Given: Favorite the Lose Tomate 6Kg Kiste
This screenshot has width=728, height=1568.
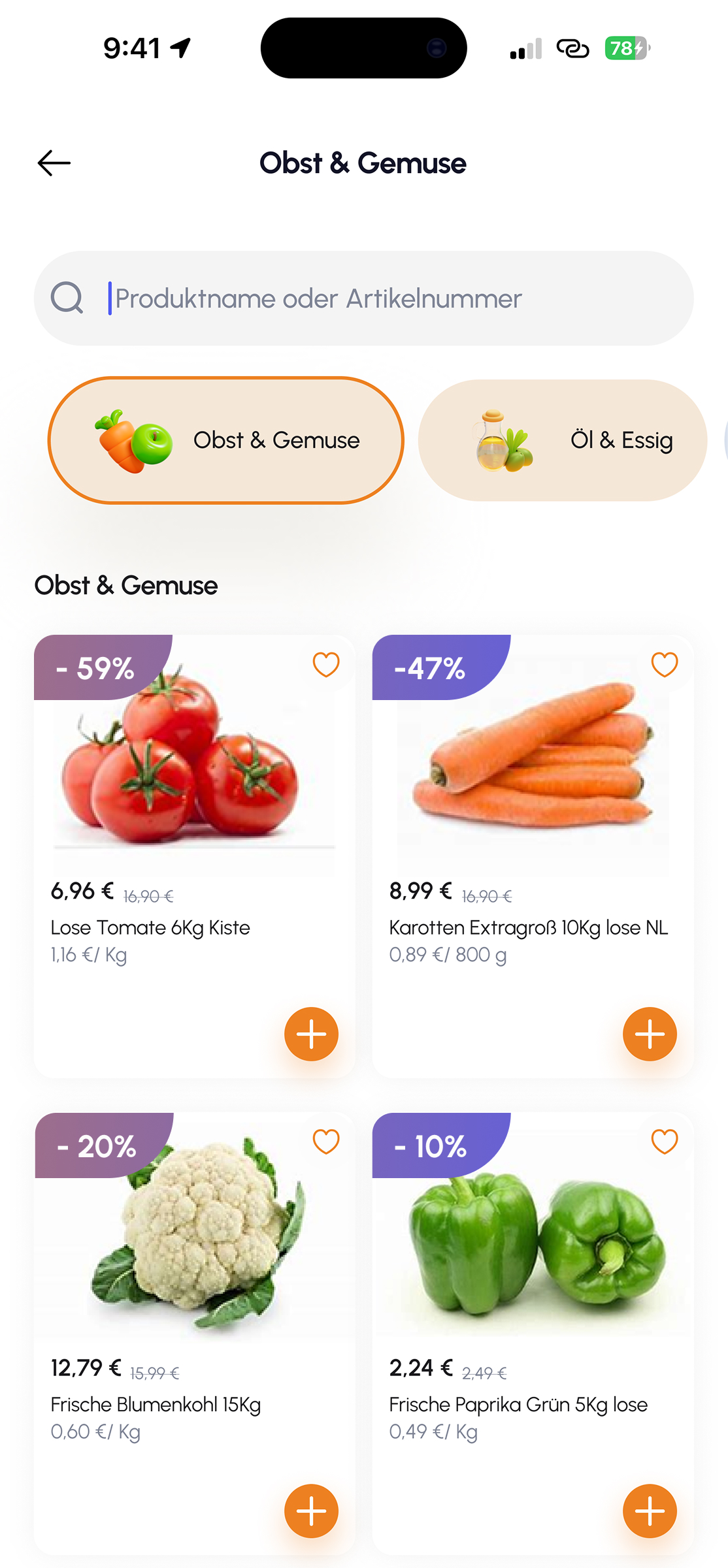Looking at the screenshot, I should click(x=326, y=665).
